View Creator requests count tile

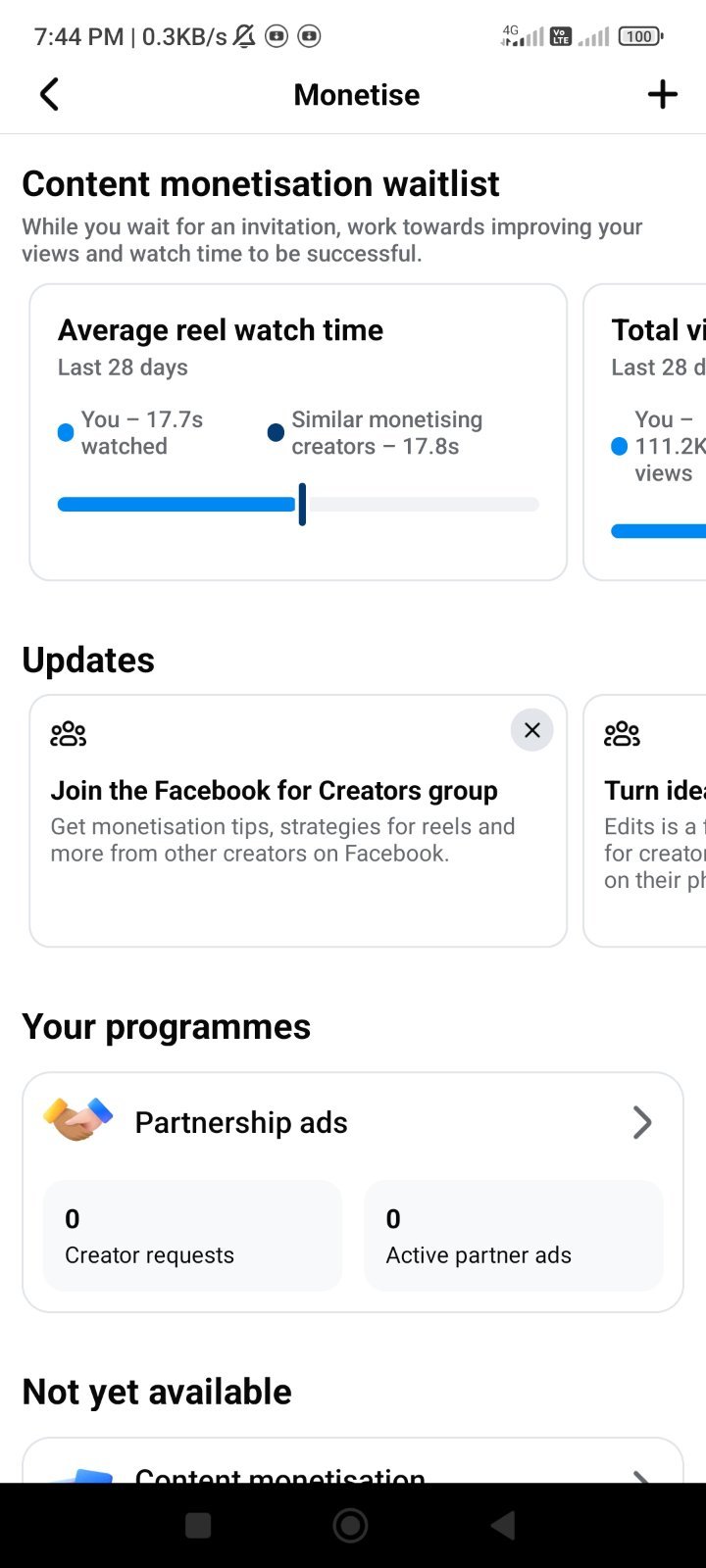[192, 1236]
